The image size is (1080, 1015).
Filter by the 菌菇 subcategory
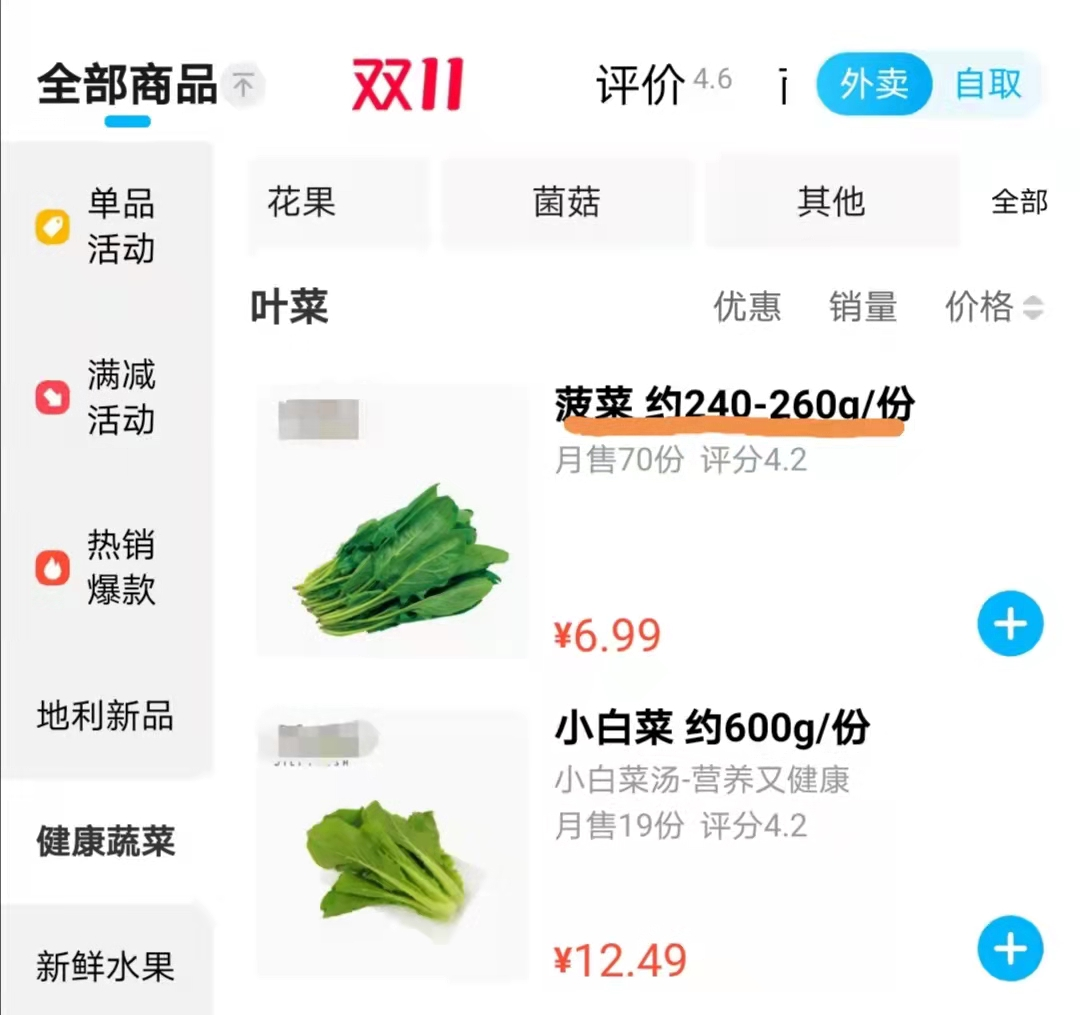pyautogui.click(x=566, y=203)
